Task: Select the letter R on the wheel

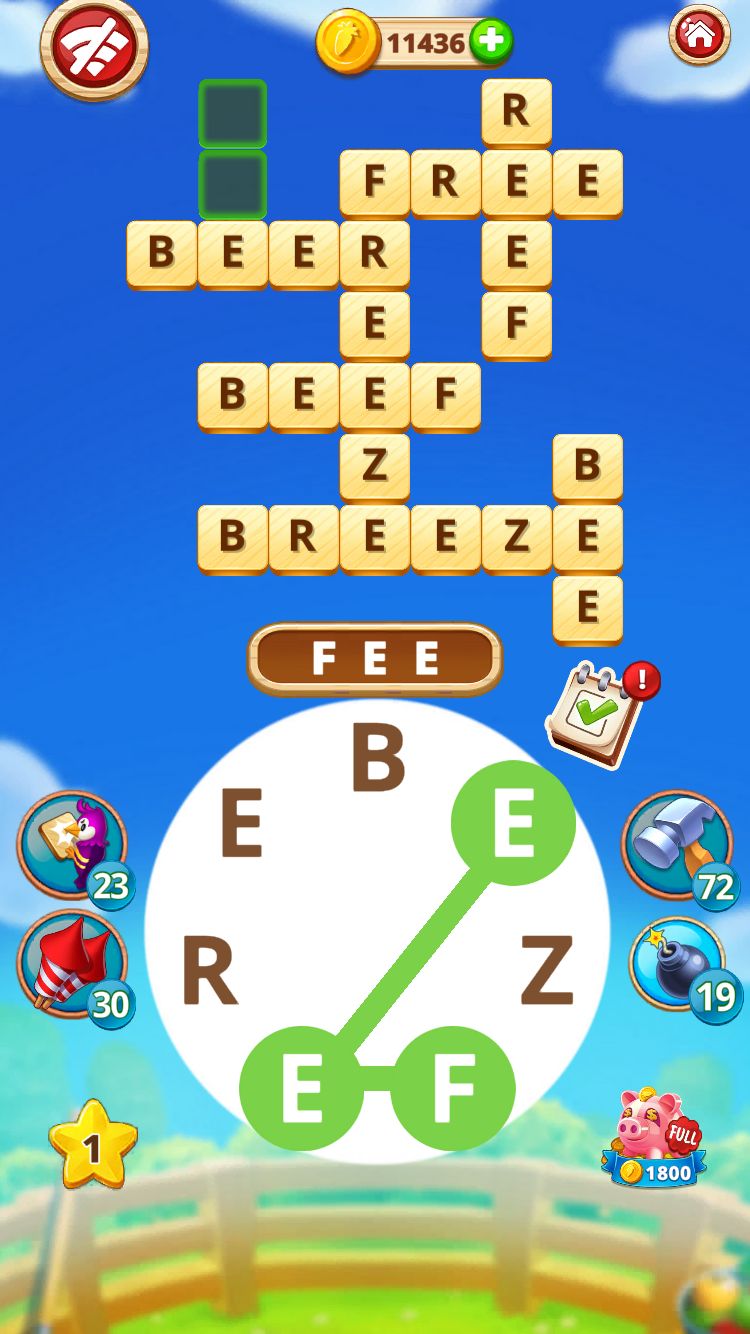Action: [210, 973]
